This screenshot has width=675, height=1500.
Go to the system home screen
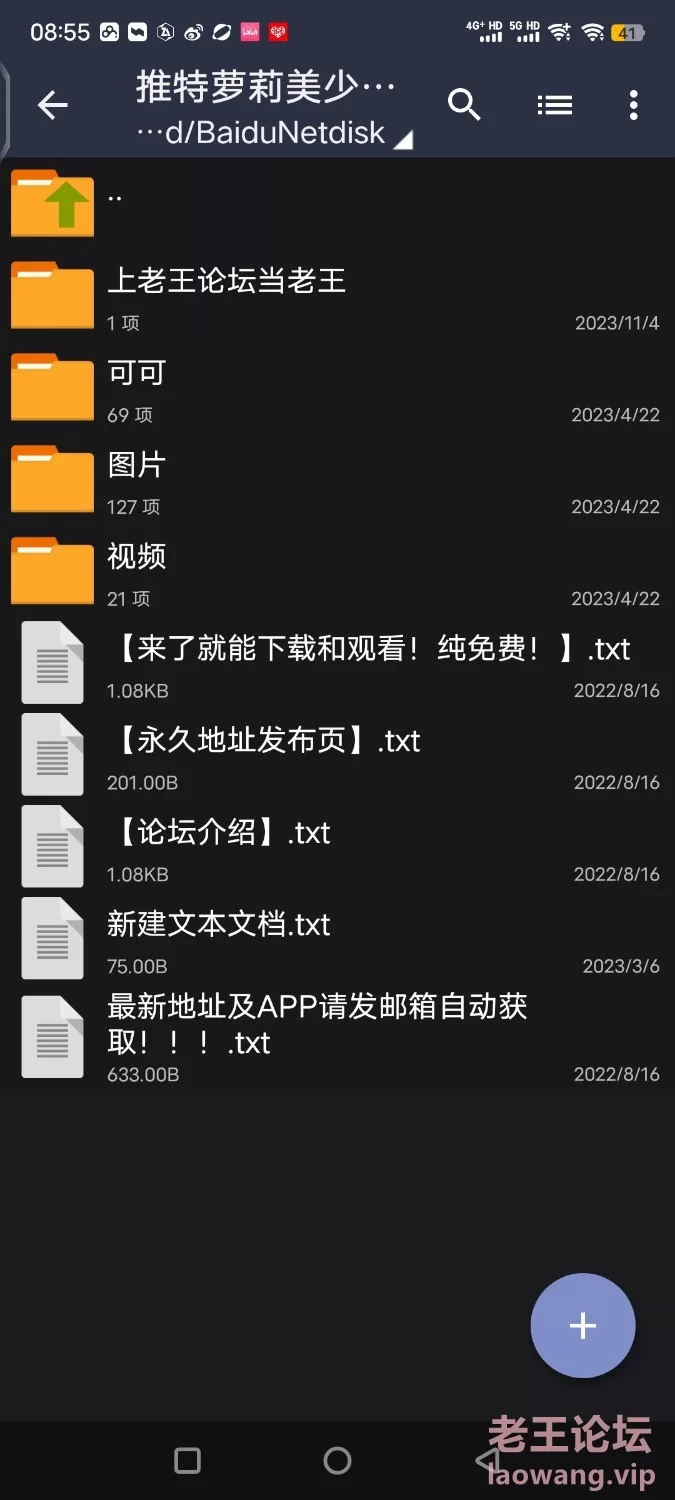tap(338, 1461)
